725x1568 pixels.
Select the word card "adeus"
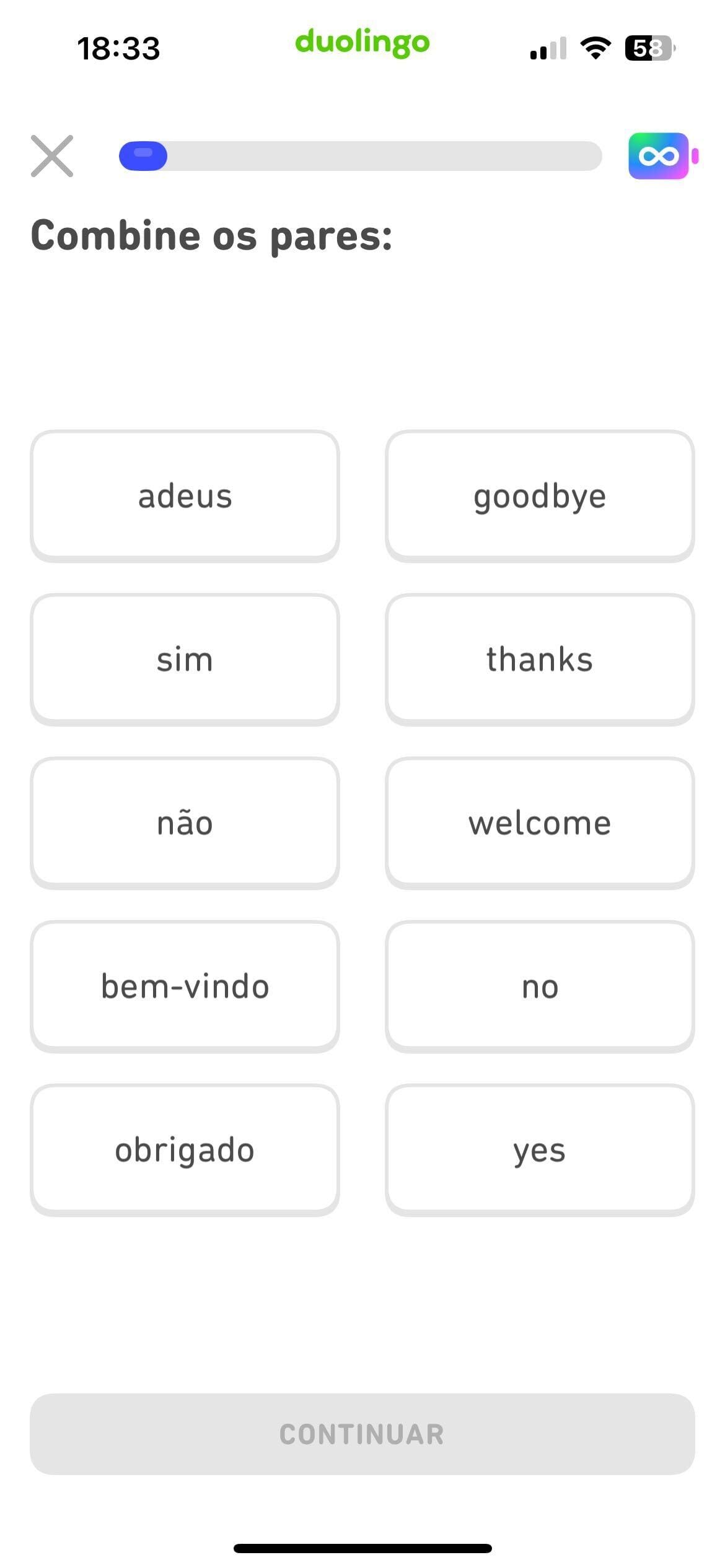(185, 496)
